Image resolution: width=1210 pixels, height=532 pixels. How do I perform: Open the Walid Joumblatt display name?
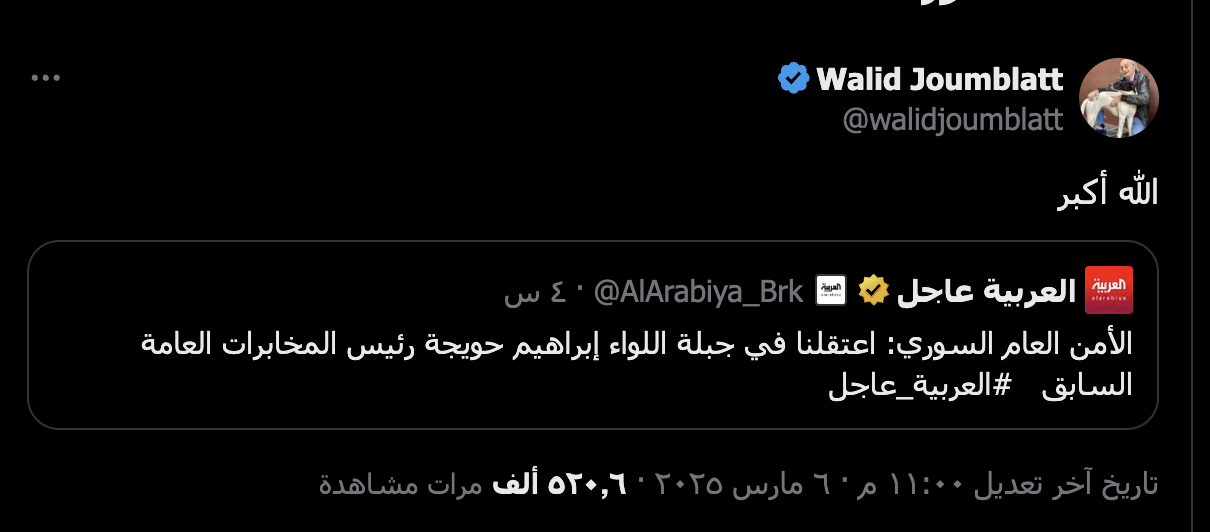coord(939,79)
